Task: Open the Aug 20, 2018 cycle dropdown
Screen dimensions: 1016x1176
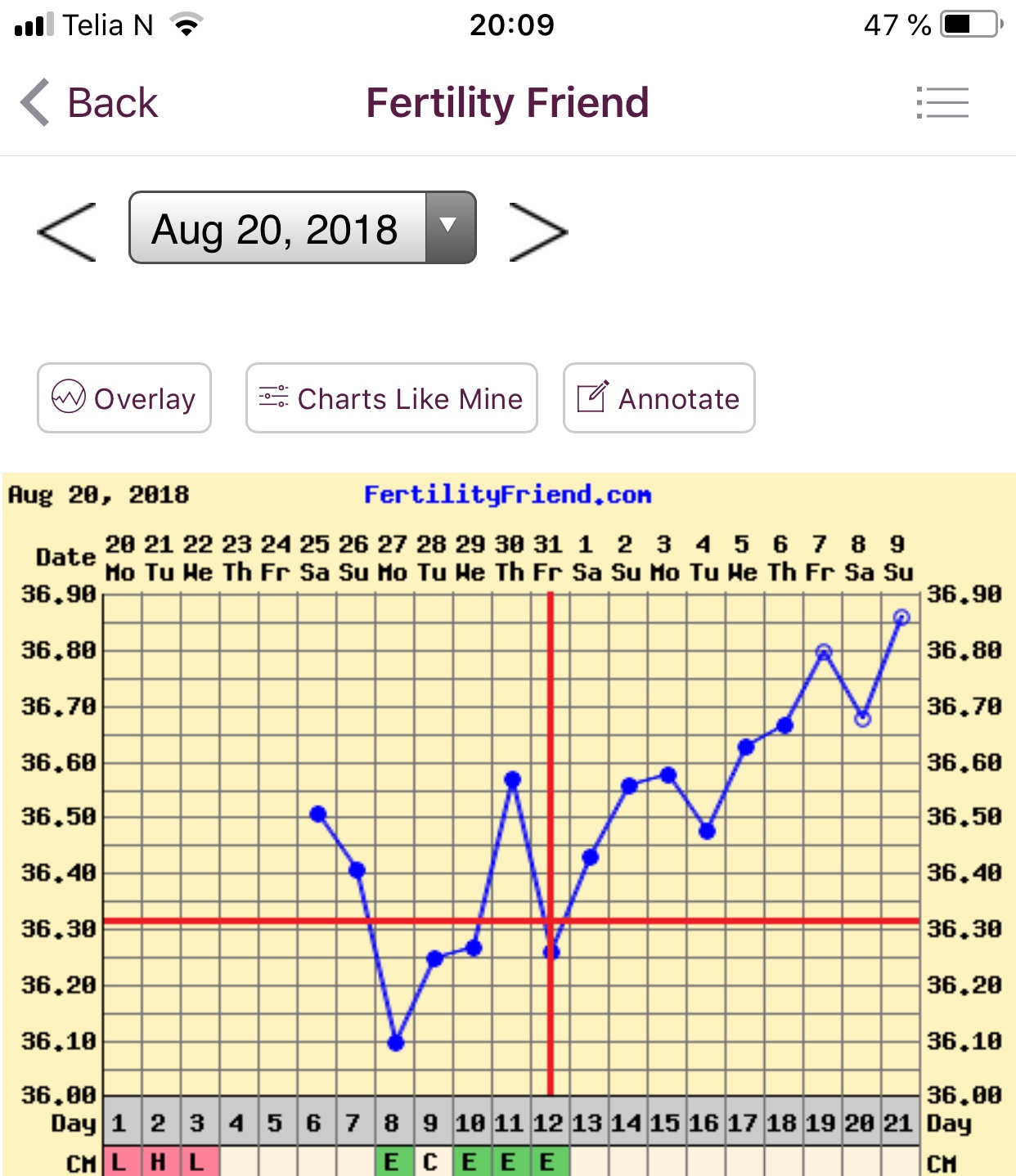Action: pyautogui.click(x=302, y=228)
